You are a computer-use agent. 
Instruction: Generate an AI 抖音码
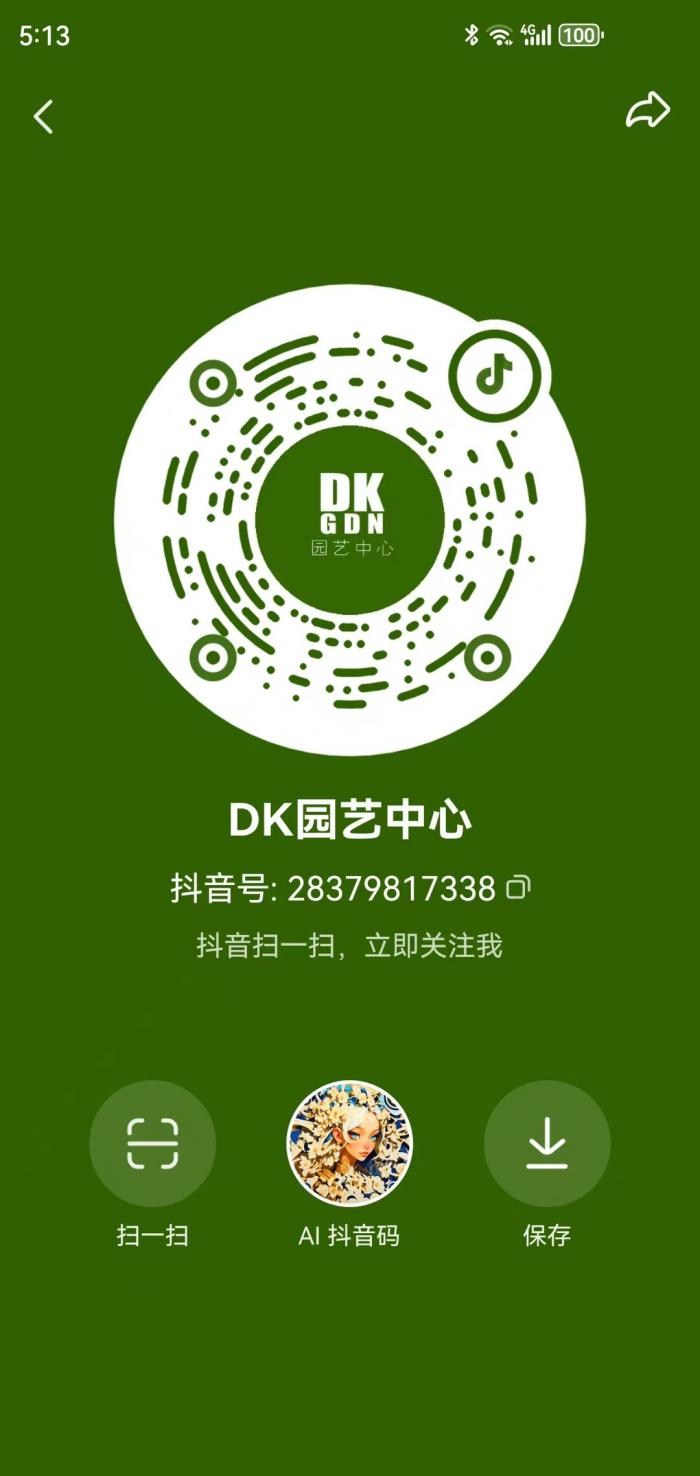click(x=349, y=1143)
